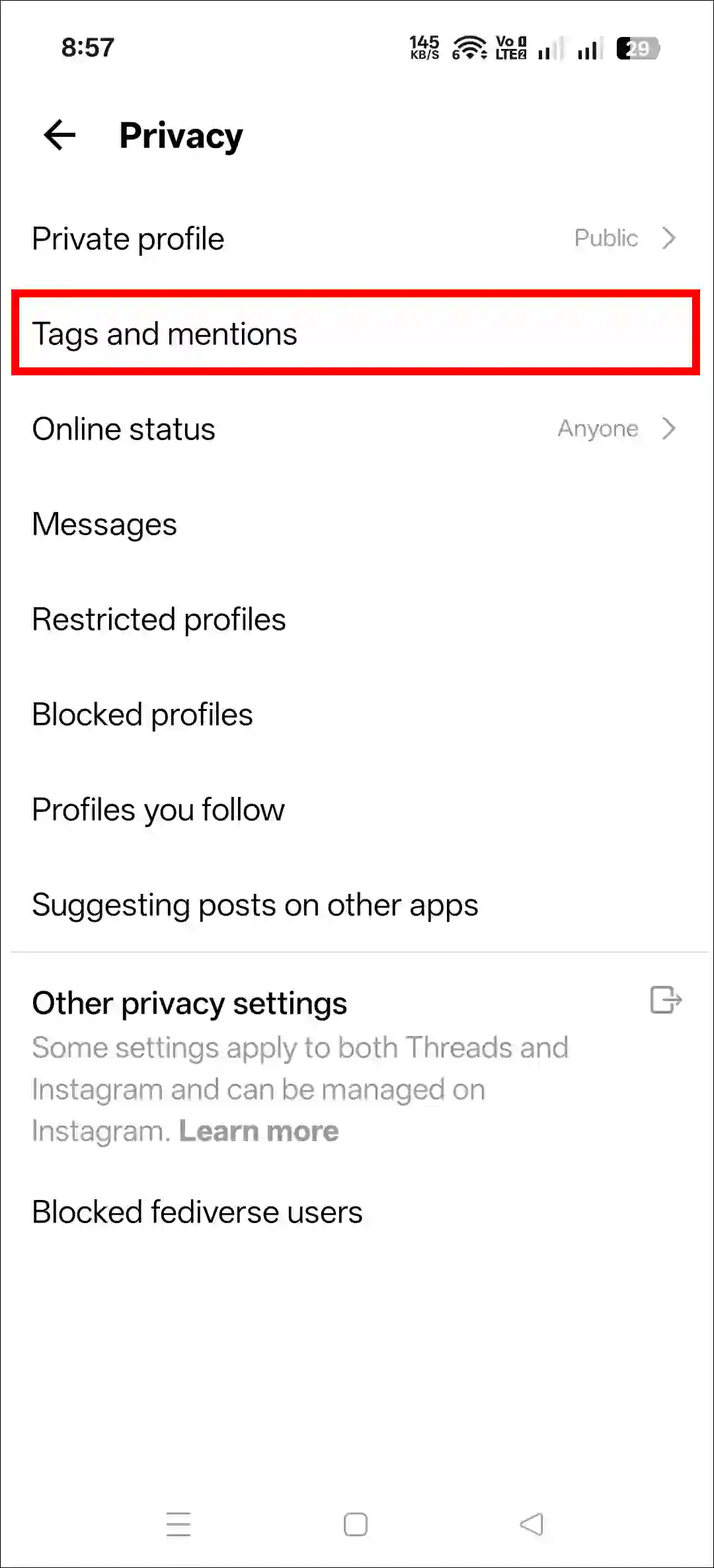Change Online status from Anyone
The height and width of the screenshot is (1568, 714).
click(597, 428)
